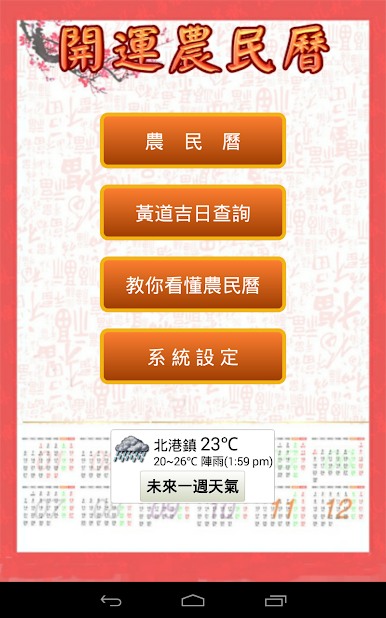Open 系統設定 system settings
Image resolution: width=386 pixels, height=618 pixels.
pyautogui.click(x=193, y=357)
